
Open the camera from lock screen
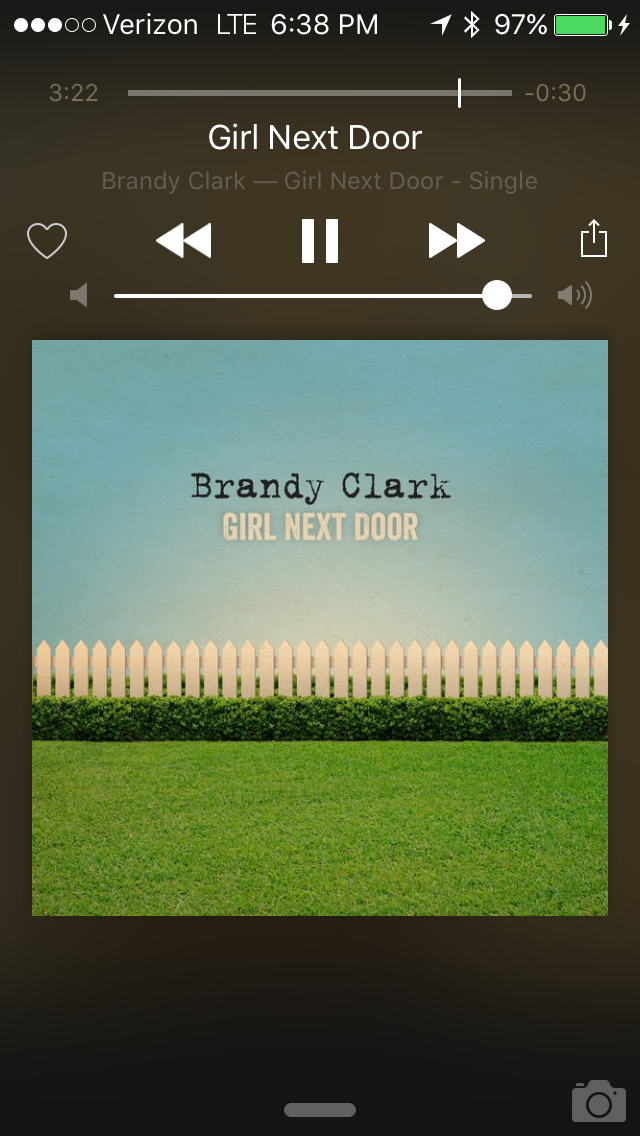click(x=598, y=1101)
